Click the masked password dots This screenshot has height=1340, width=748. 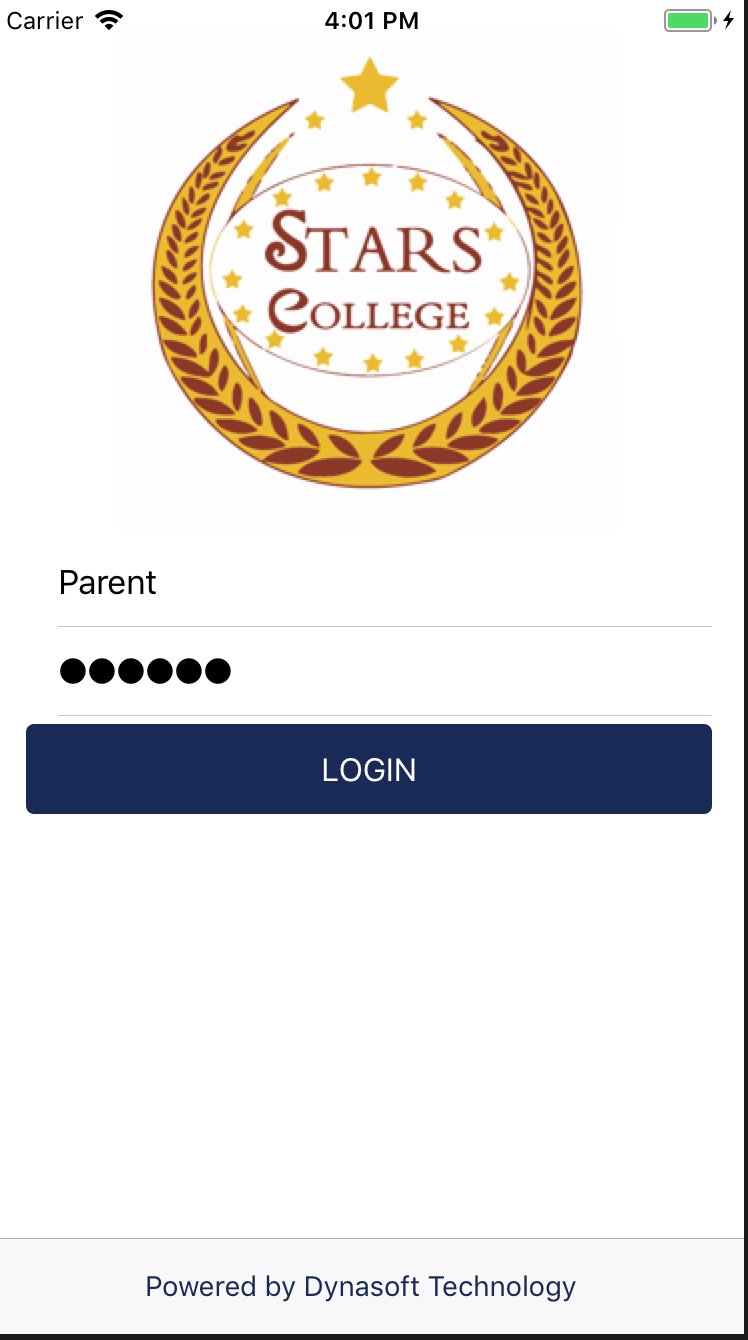(145, 670)
